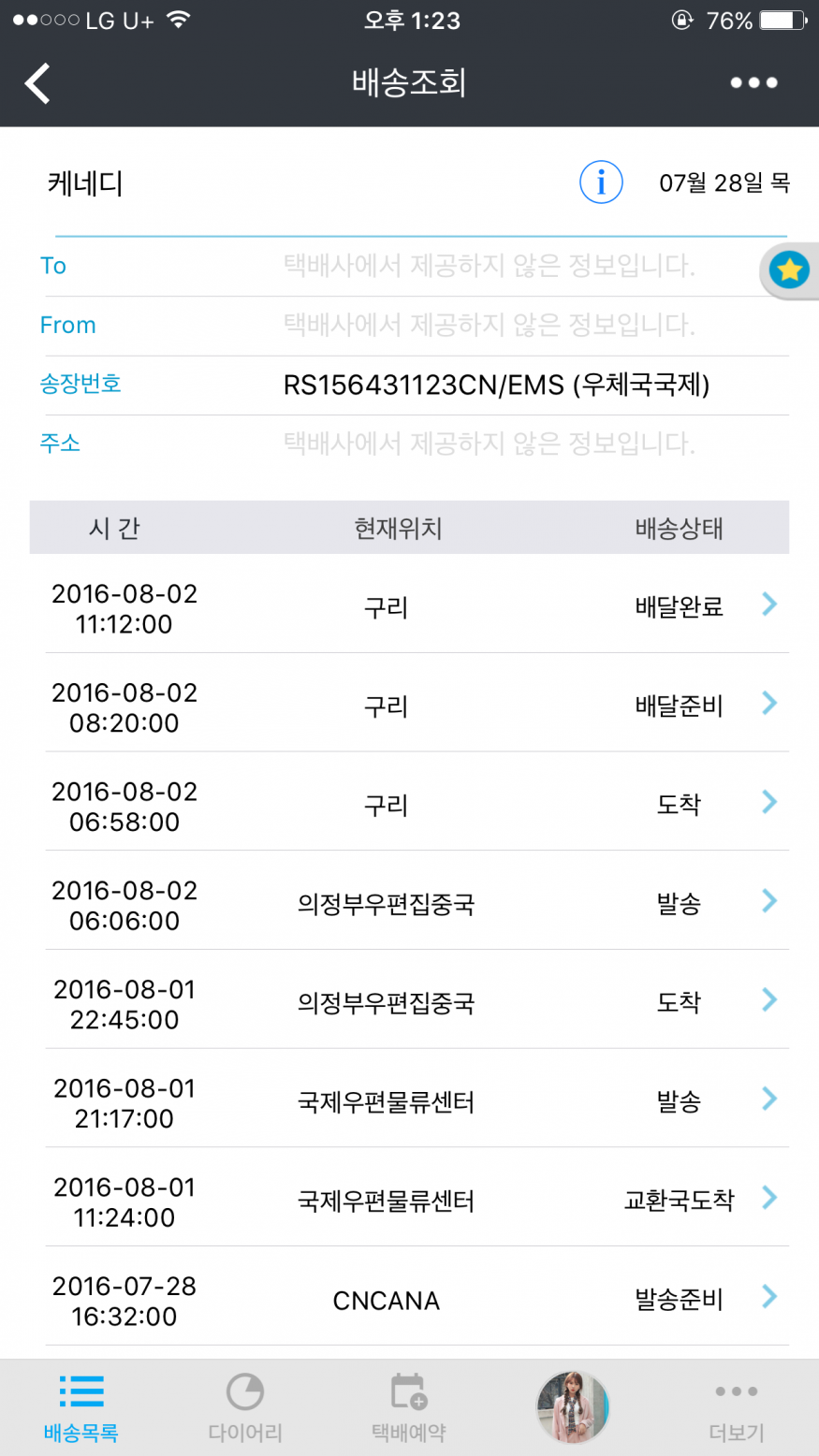Open the 더보기 tab

pyautogui.click(x=737, y=1407)
